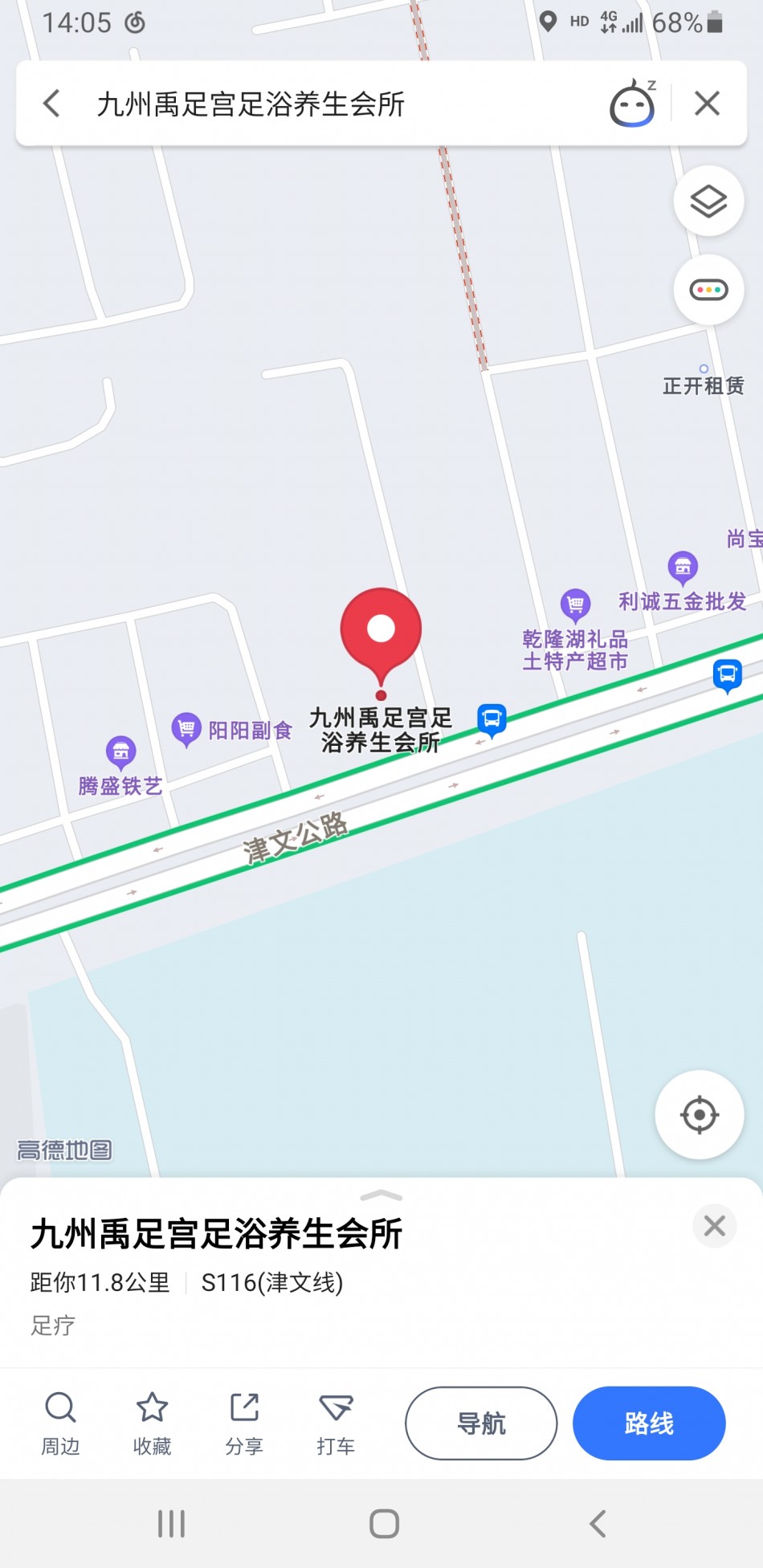This screenshot has width=763, height=1568.
Task: Hail a ride with 打车
Action: tap(336, 1423)
